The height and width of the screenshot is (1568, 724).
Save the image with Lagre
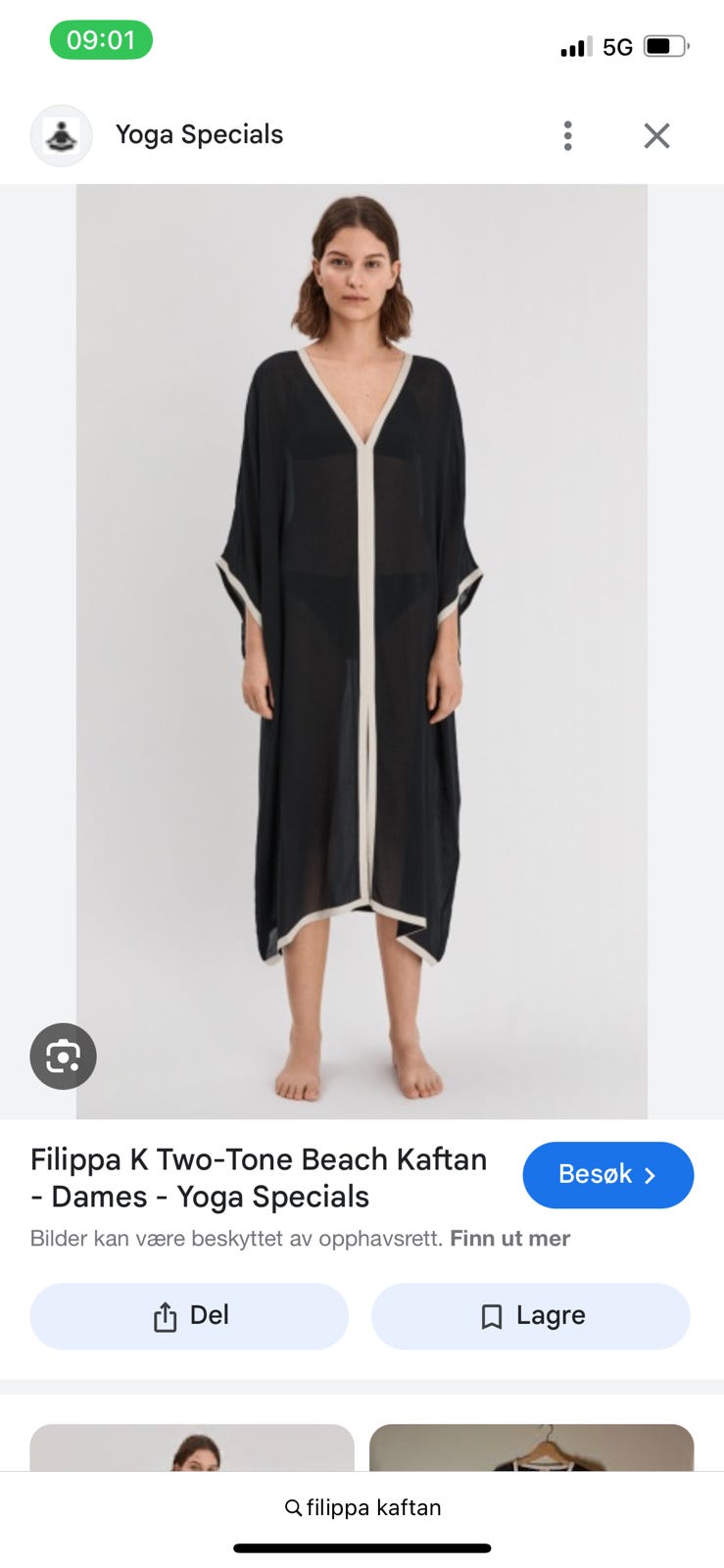(530, 1315)
